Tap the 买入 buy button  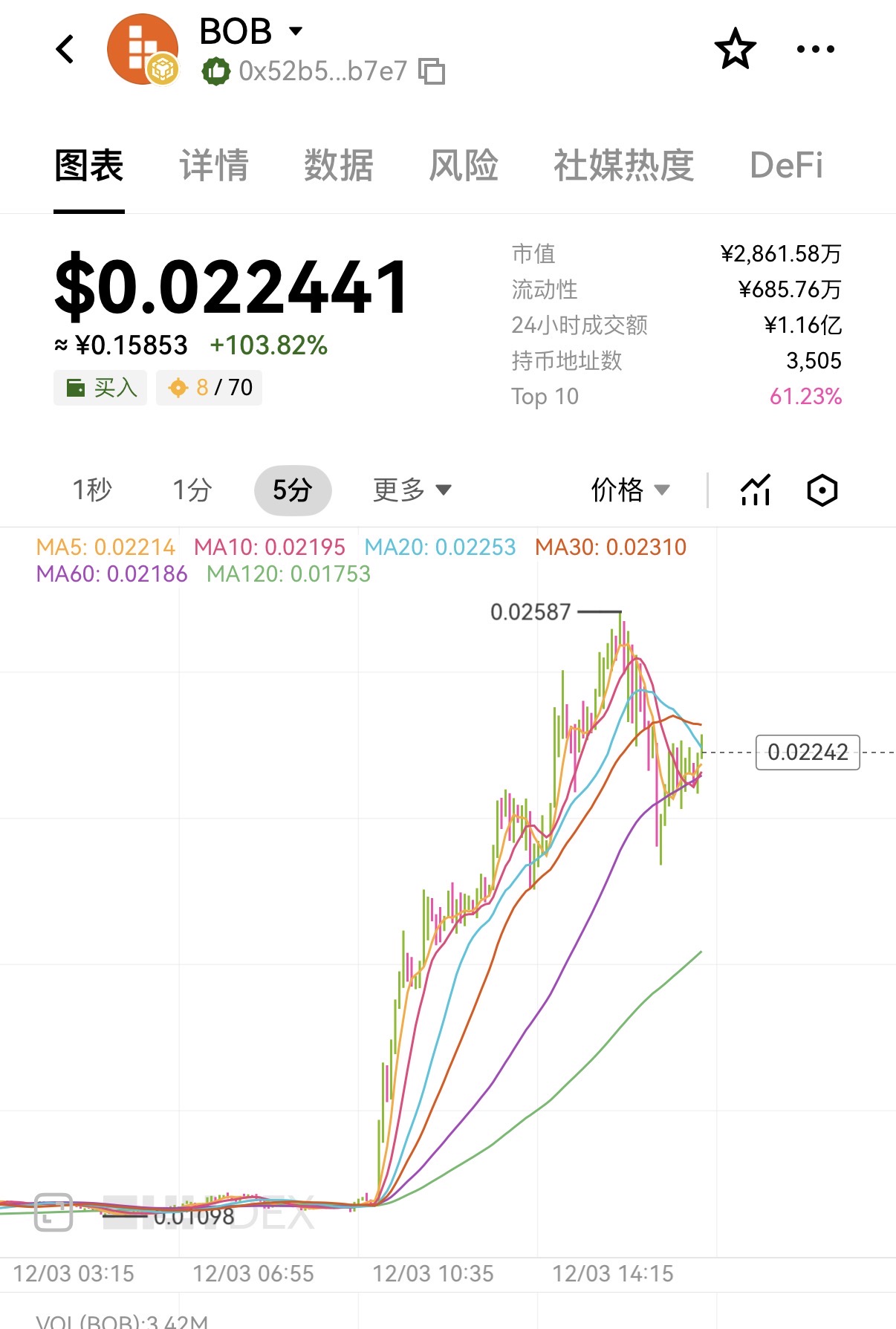pyautogui.click(x=100, y=388)
